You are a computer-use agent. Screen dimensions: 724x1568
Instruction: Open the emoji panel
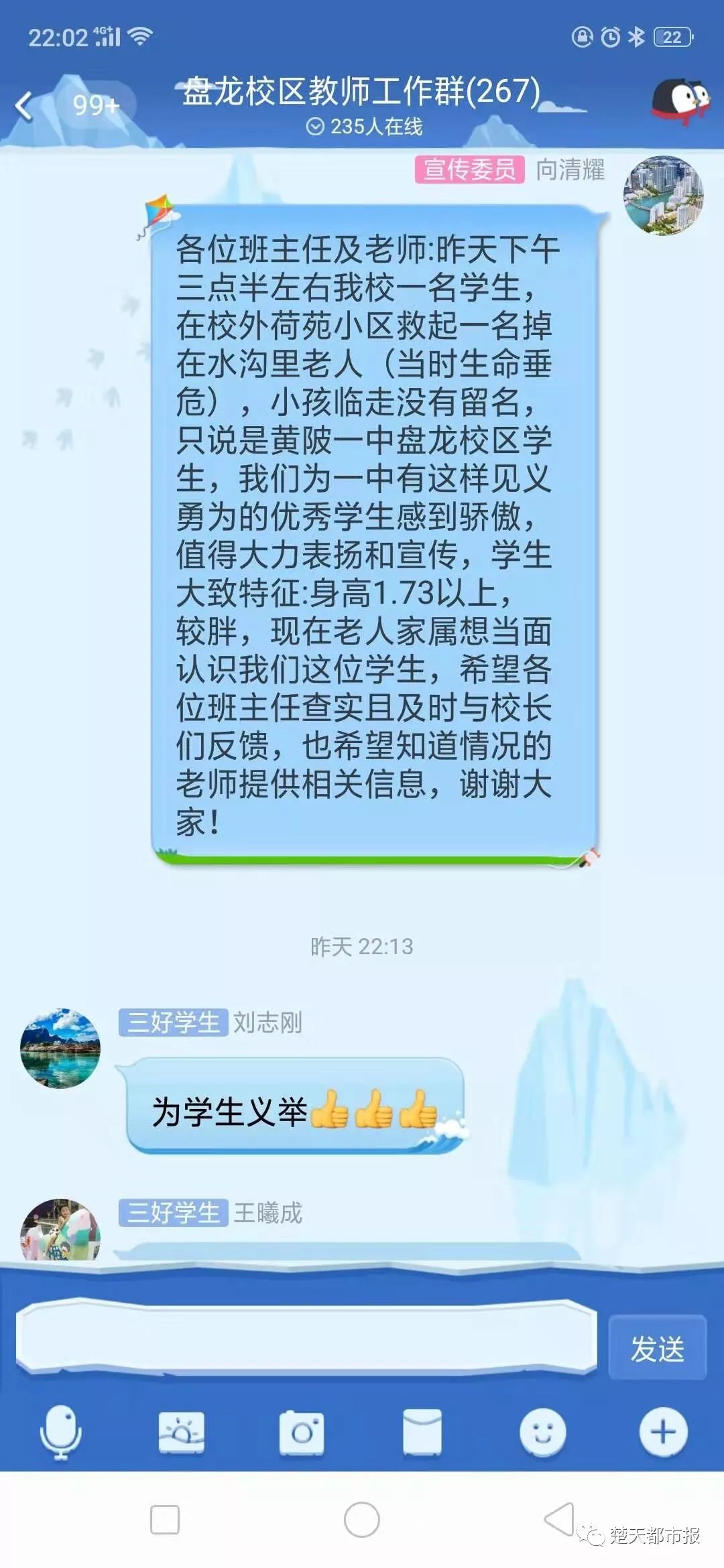coord(542,1433)
